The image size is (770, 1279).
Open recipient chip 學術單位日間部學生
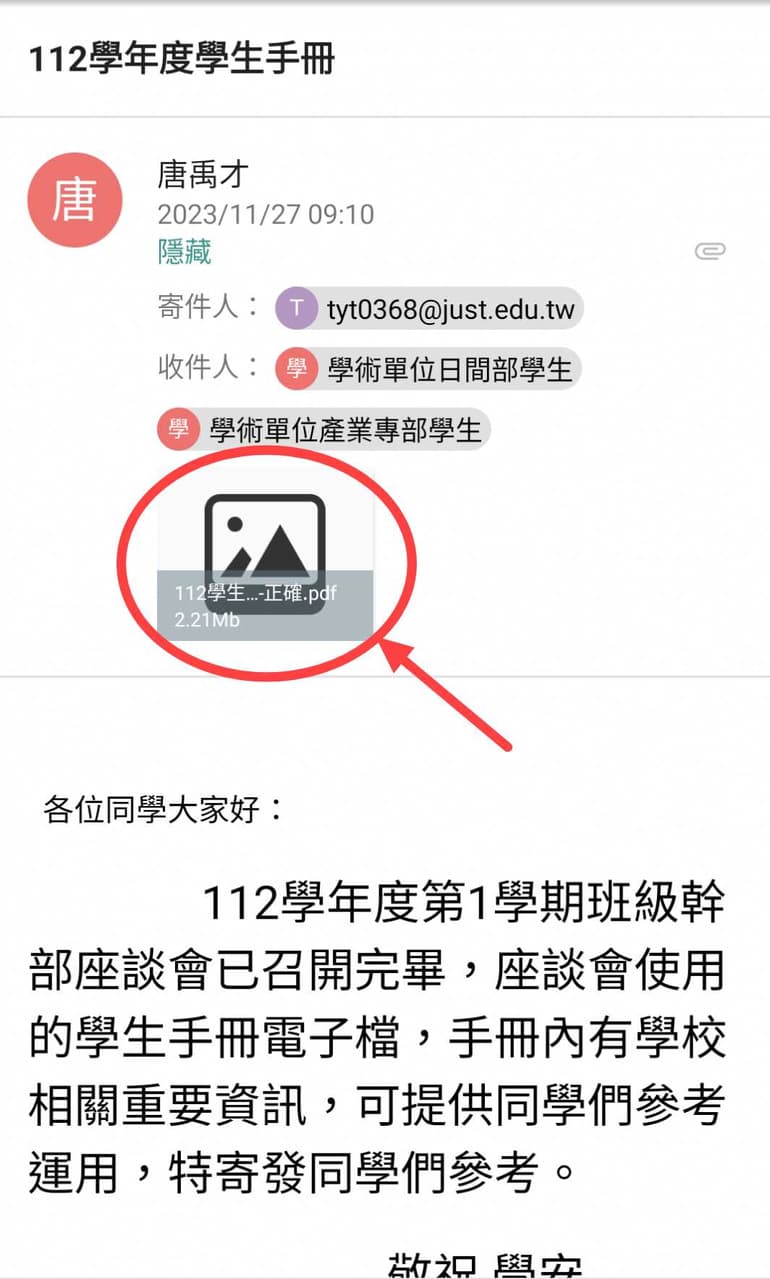coord(429,369)
